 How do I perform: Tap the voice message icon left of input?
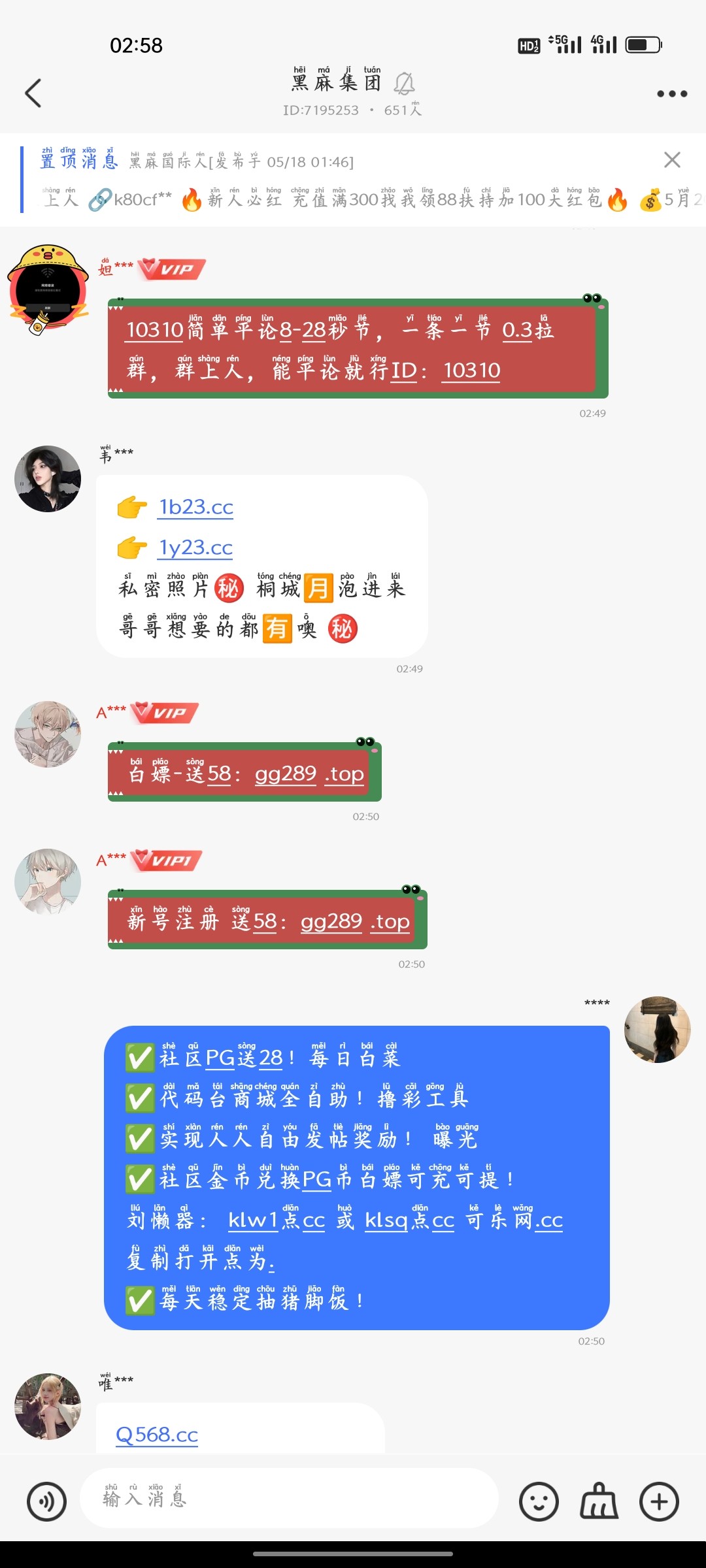(46, 1500)
